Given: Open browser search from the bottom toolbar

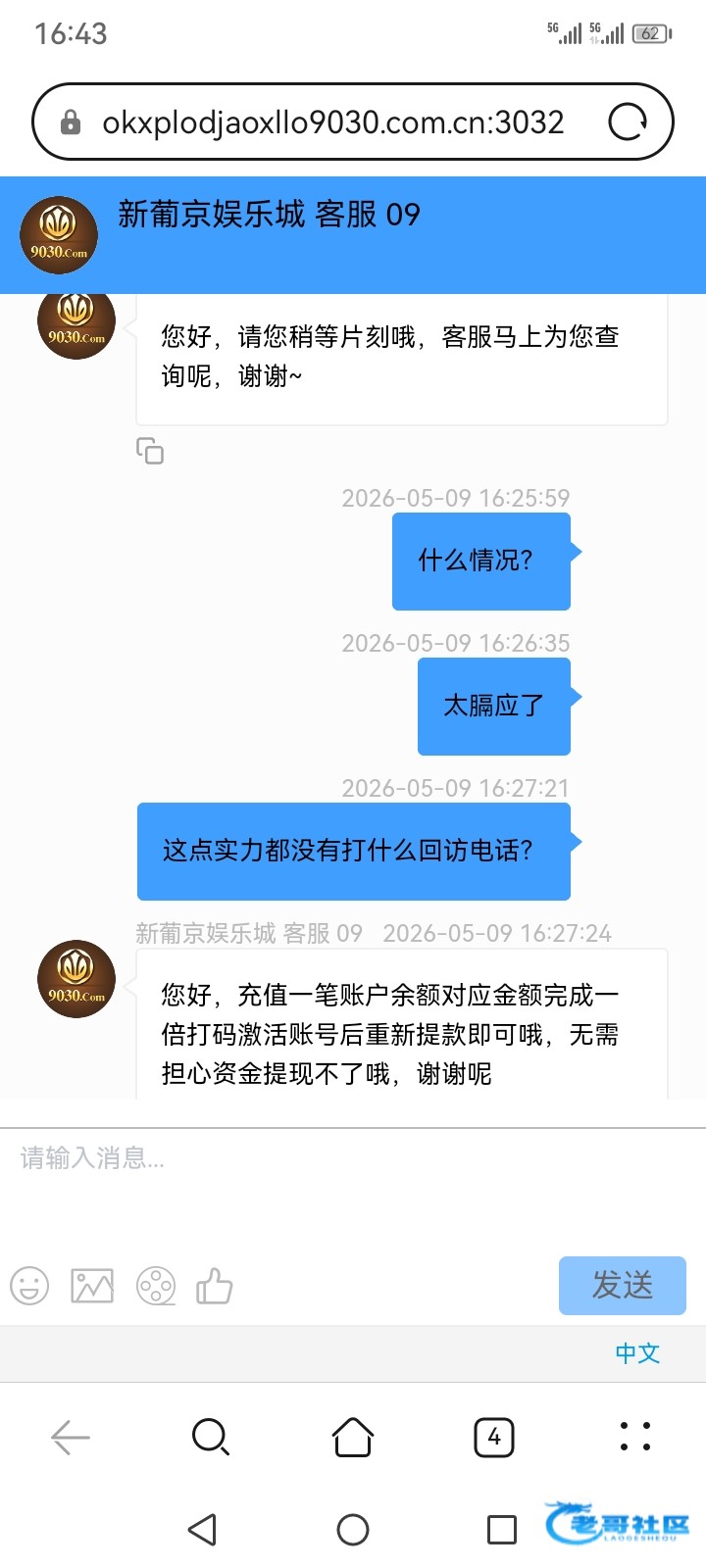Looking at the screenshot, I should [211, 1438].
